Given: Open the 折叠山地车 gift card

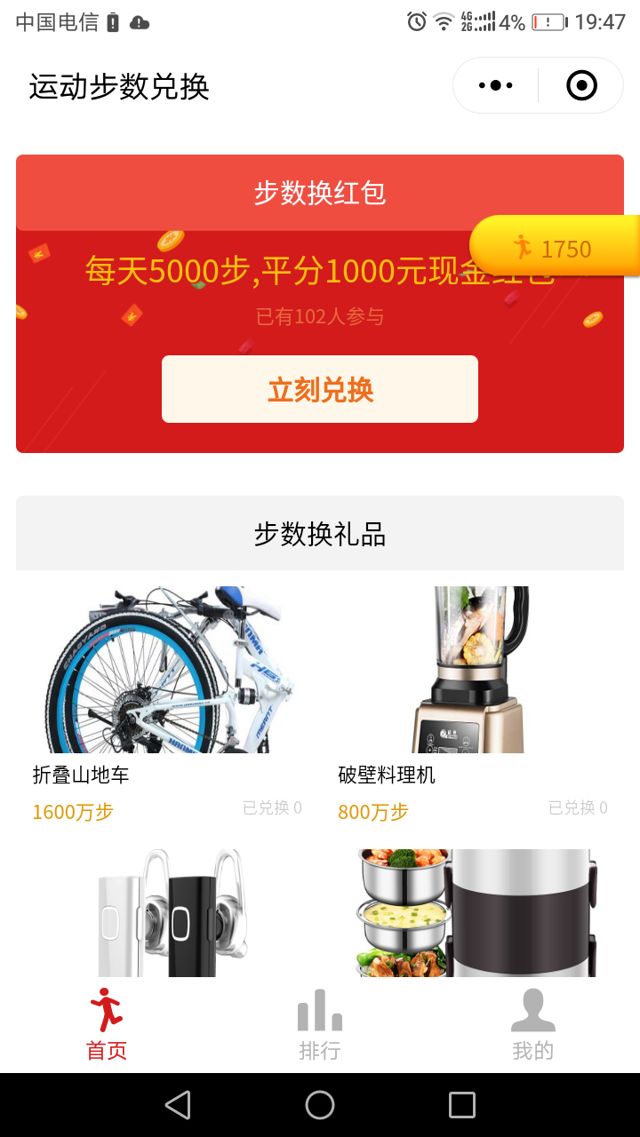Looking at the screenshot, I should point(168,700).
